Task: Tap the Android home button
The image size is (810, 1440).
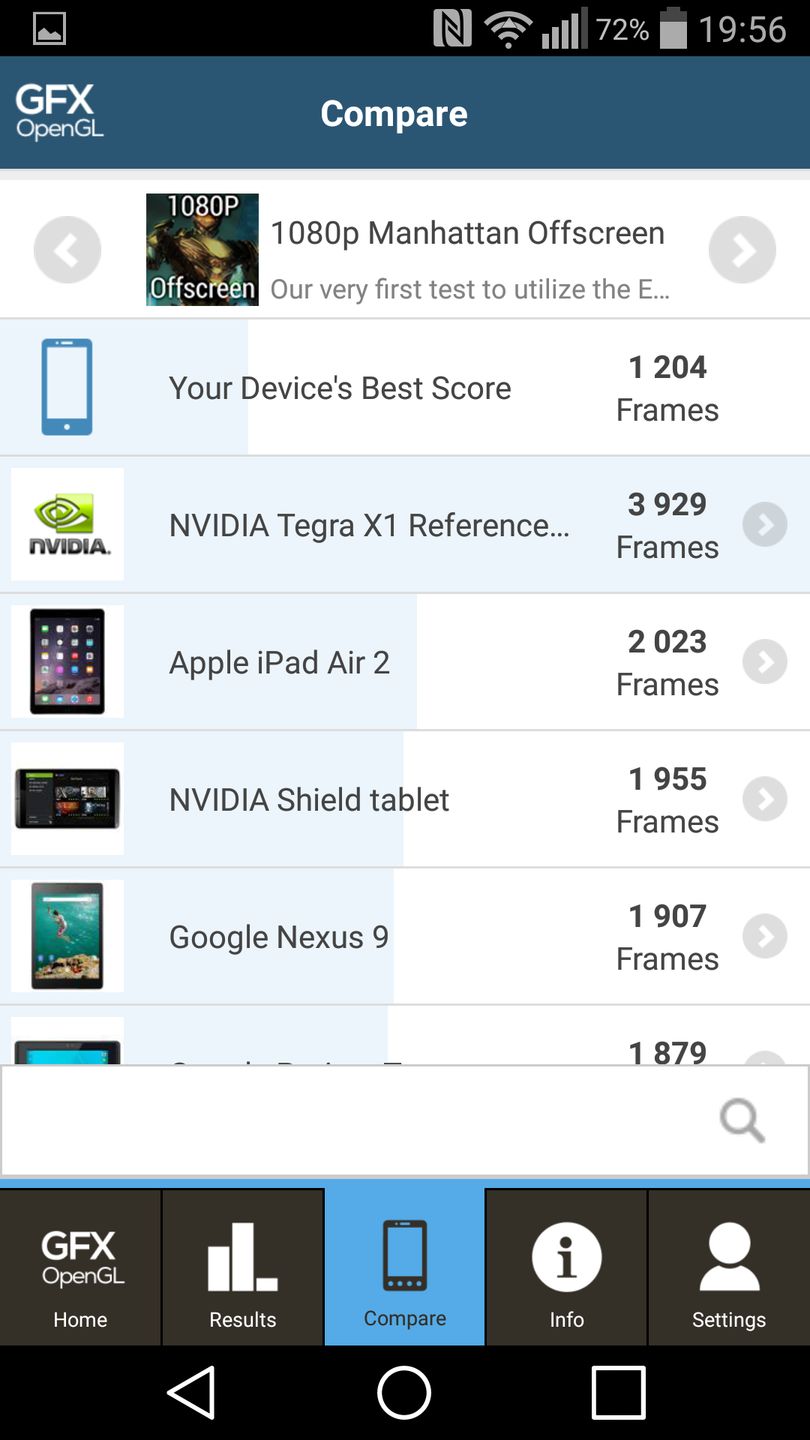Action: (404, 1392)
